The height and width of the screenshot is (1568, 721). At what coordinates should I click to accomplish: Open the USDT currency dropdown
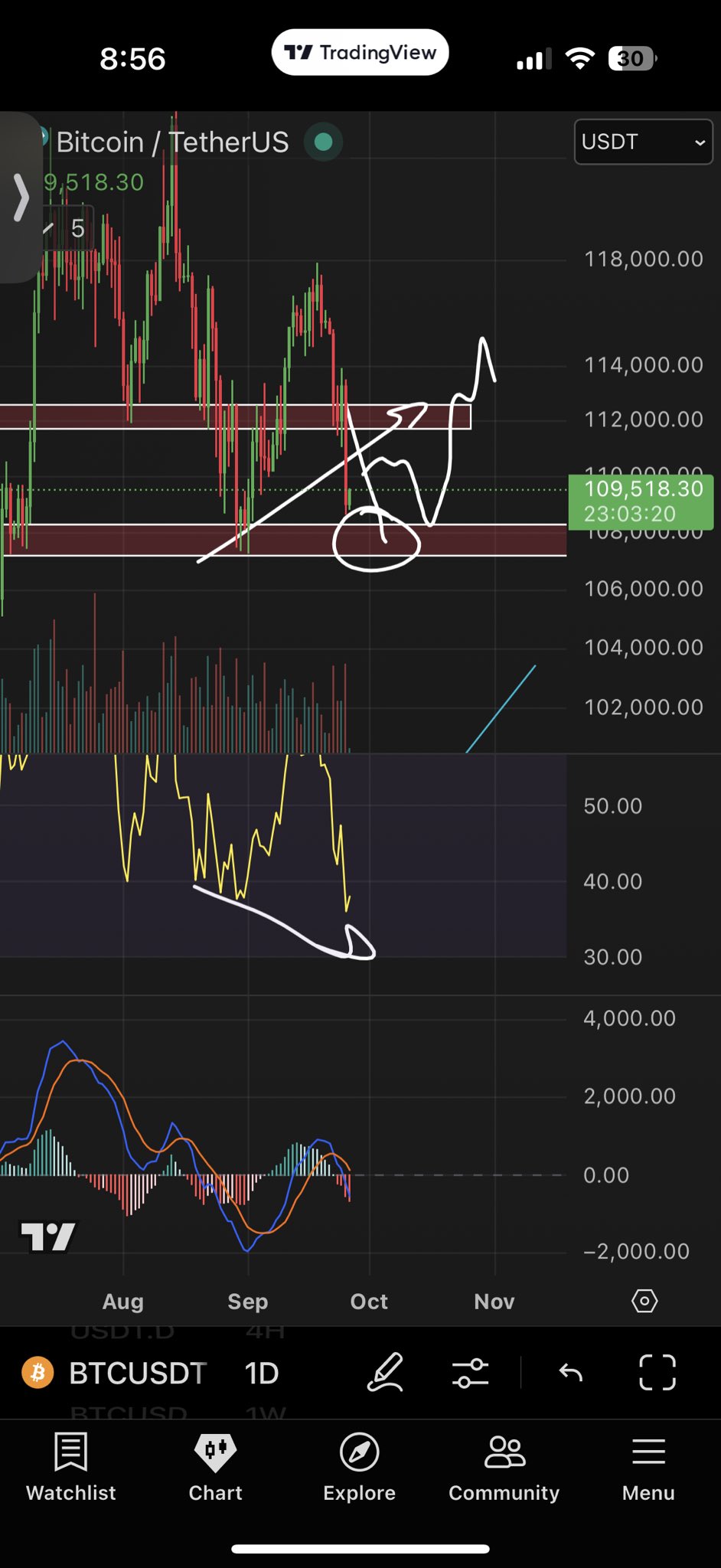click(x=643, y=142)
